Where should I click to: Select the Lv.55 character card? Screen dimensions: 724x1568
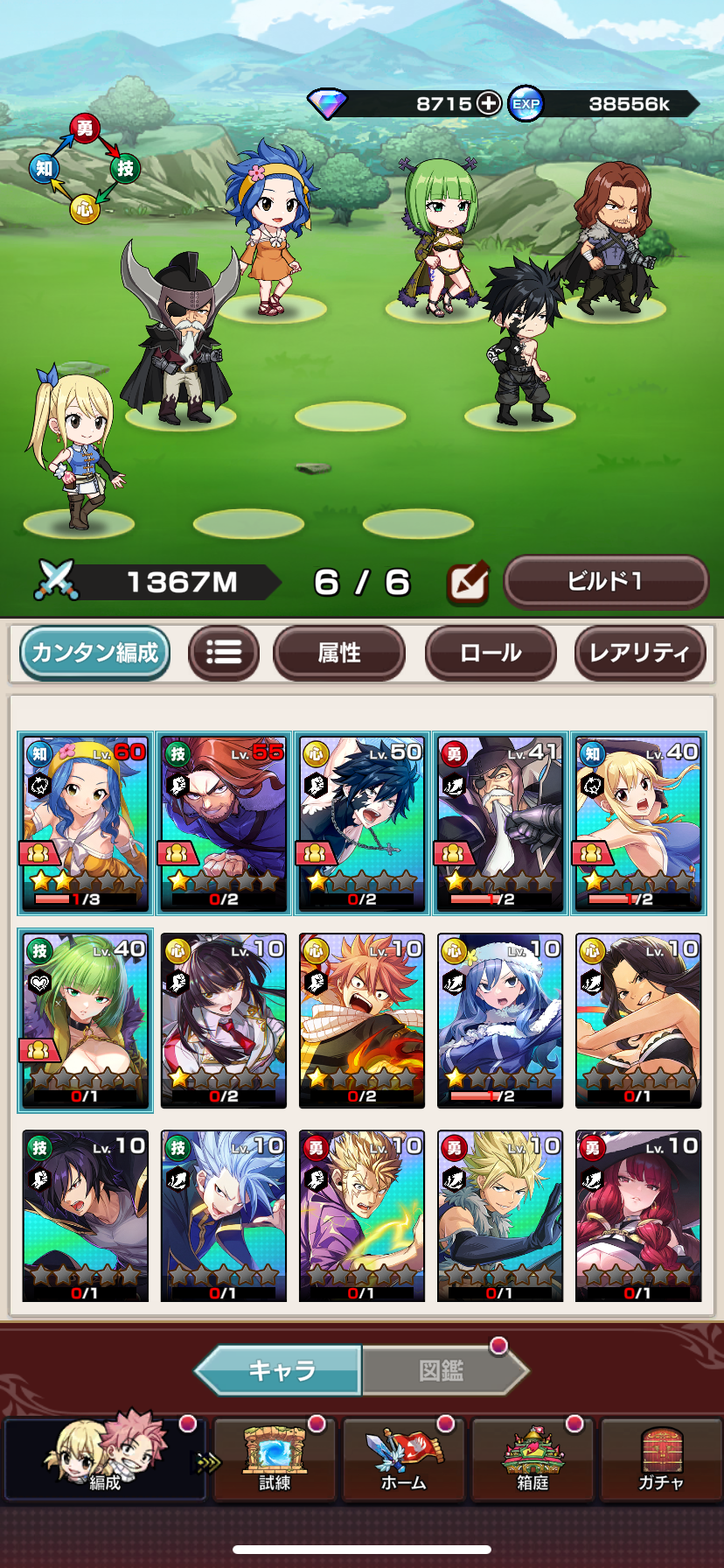(x=224, y=823)
